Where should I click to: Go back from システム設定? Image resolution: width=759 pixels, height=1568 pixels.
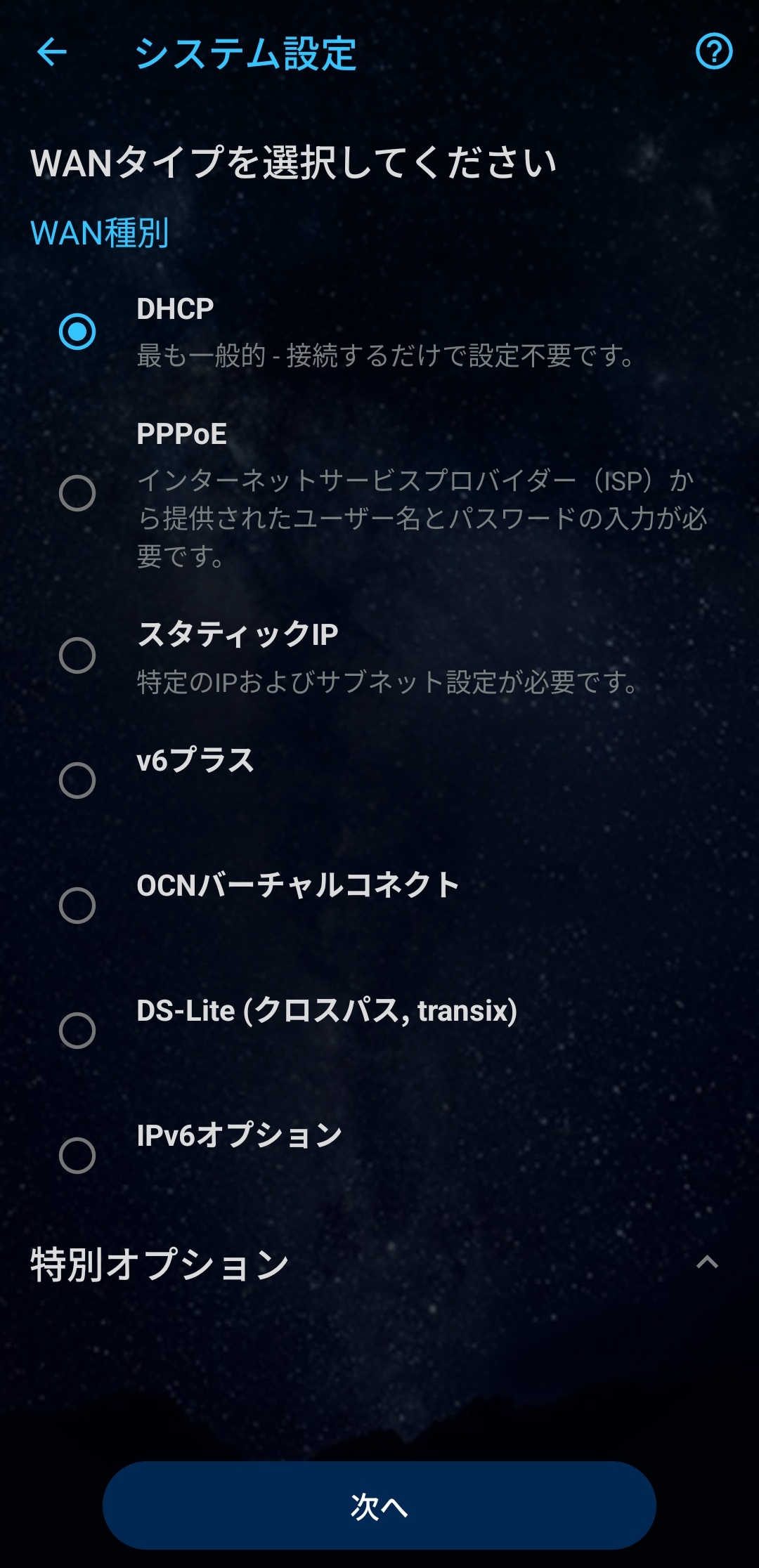point(51,52)
